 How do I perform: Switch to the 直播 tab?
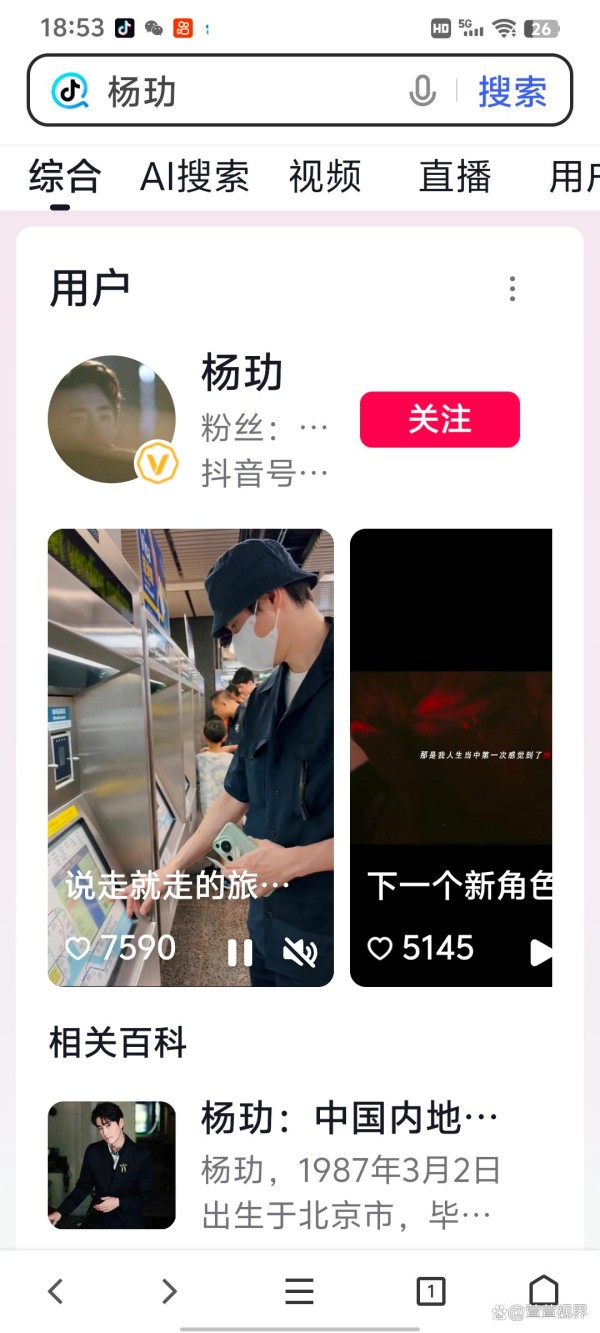click(455, 177)
